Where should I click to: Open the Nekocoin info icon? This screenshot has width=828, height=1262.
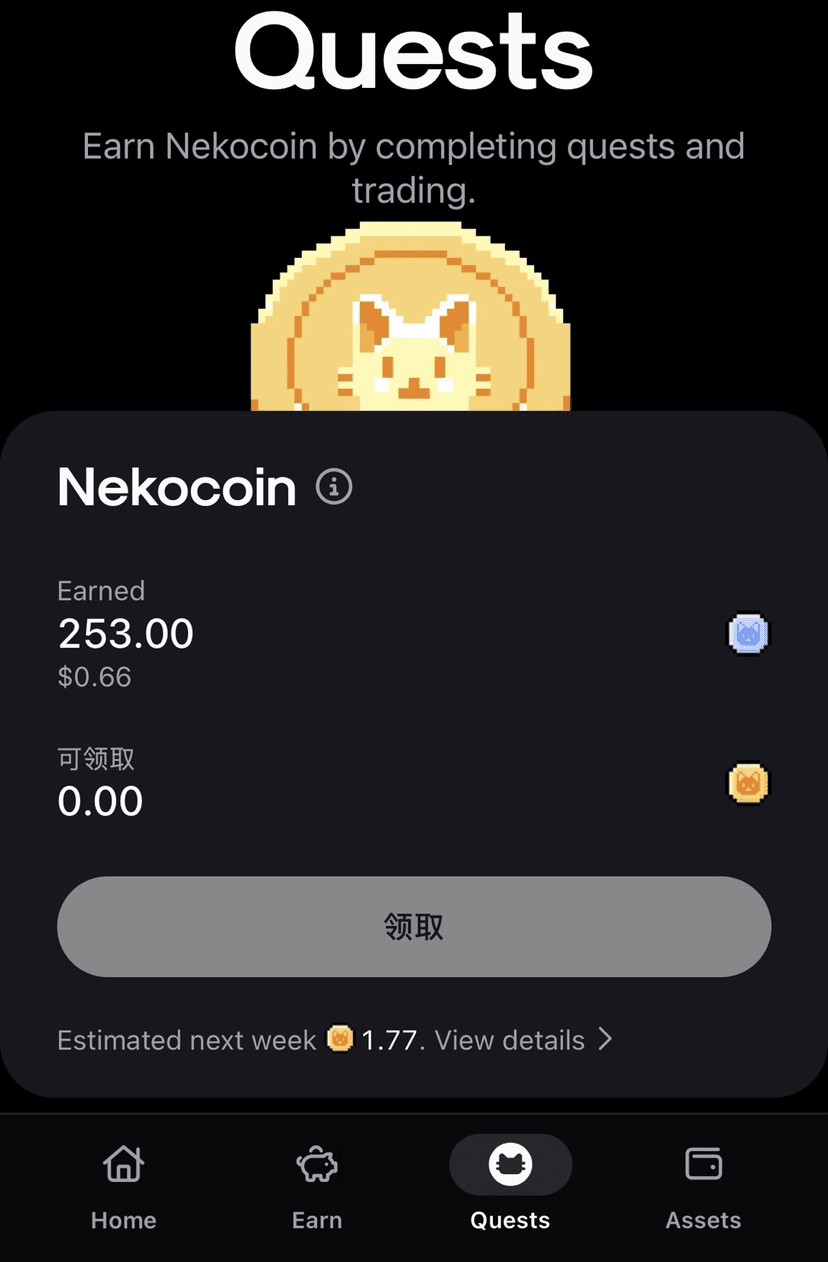coord(334,487)
